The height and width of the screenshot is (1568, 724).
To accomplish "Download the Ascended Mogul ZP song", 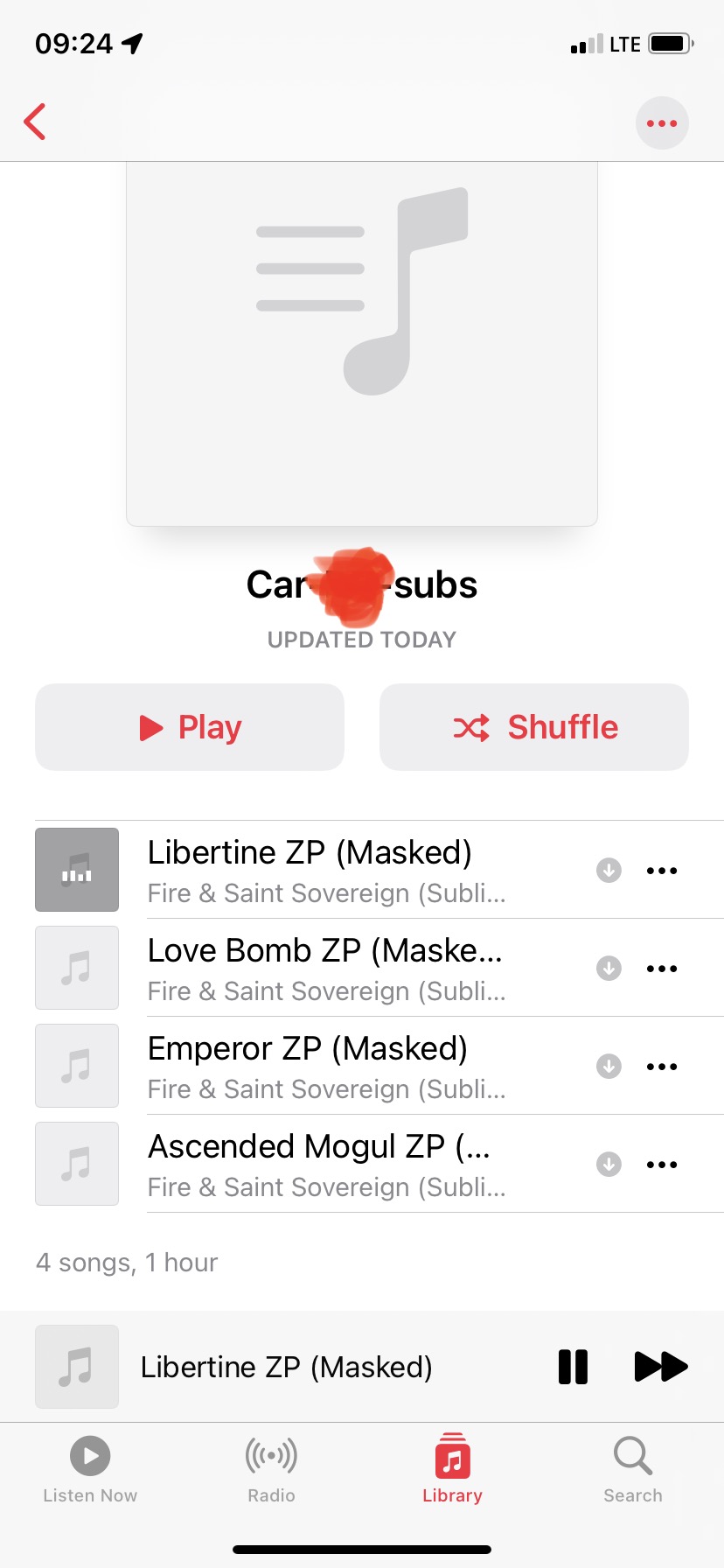I will coord(609,1165).
